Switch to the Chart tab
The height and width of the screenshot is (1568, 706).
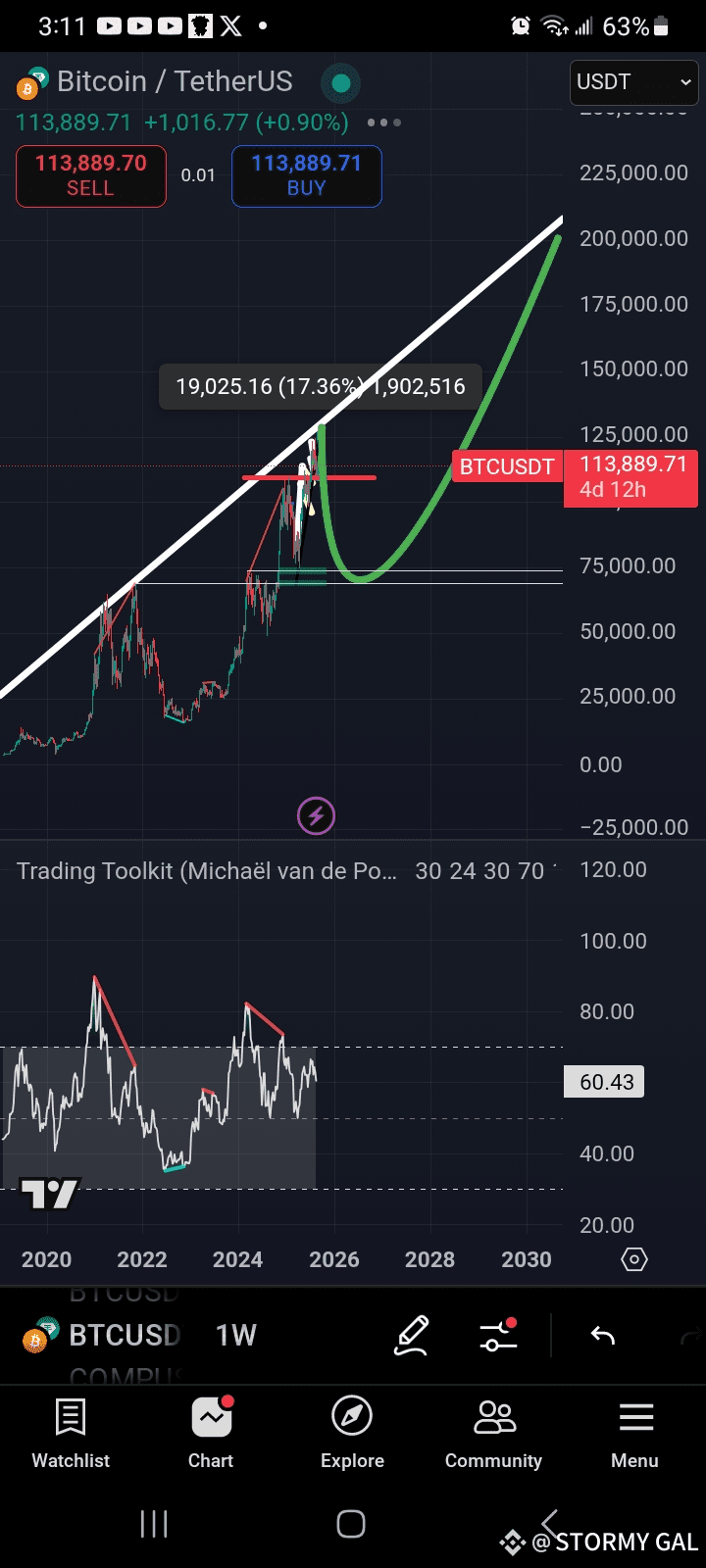tap(211, 1434)
